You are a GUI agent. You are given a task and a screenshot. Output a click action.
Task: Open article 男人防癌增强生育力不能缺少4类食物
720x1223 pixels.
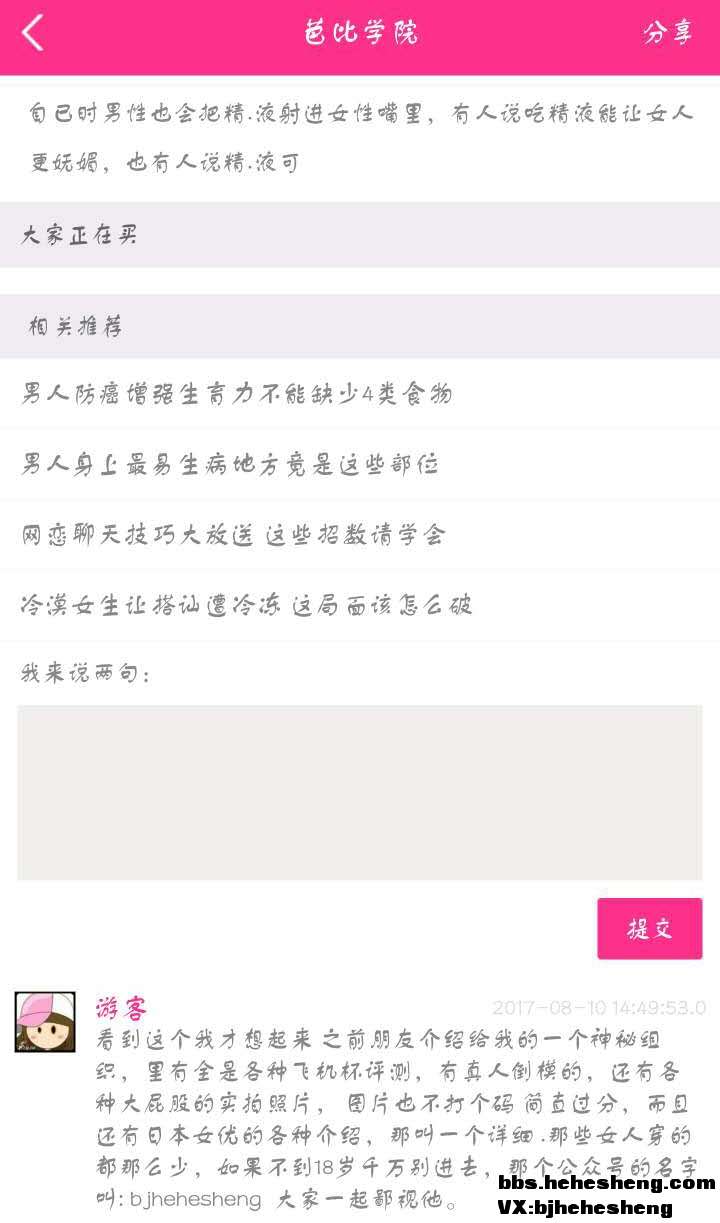click(x=237, y=394)
